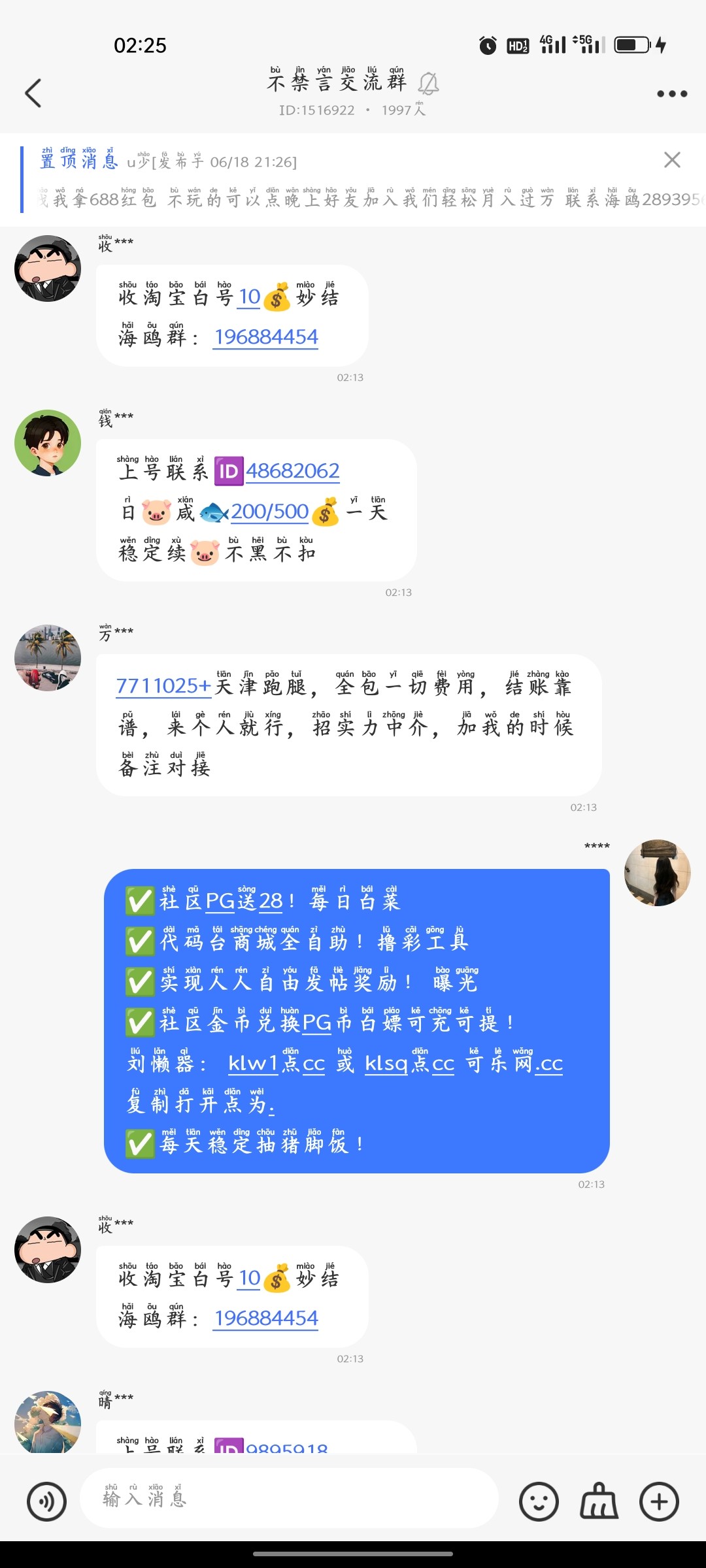View the profile of user 钱***

(48, 443)
